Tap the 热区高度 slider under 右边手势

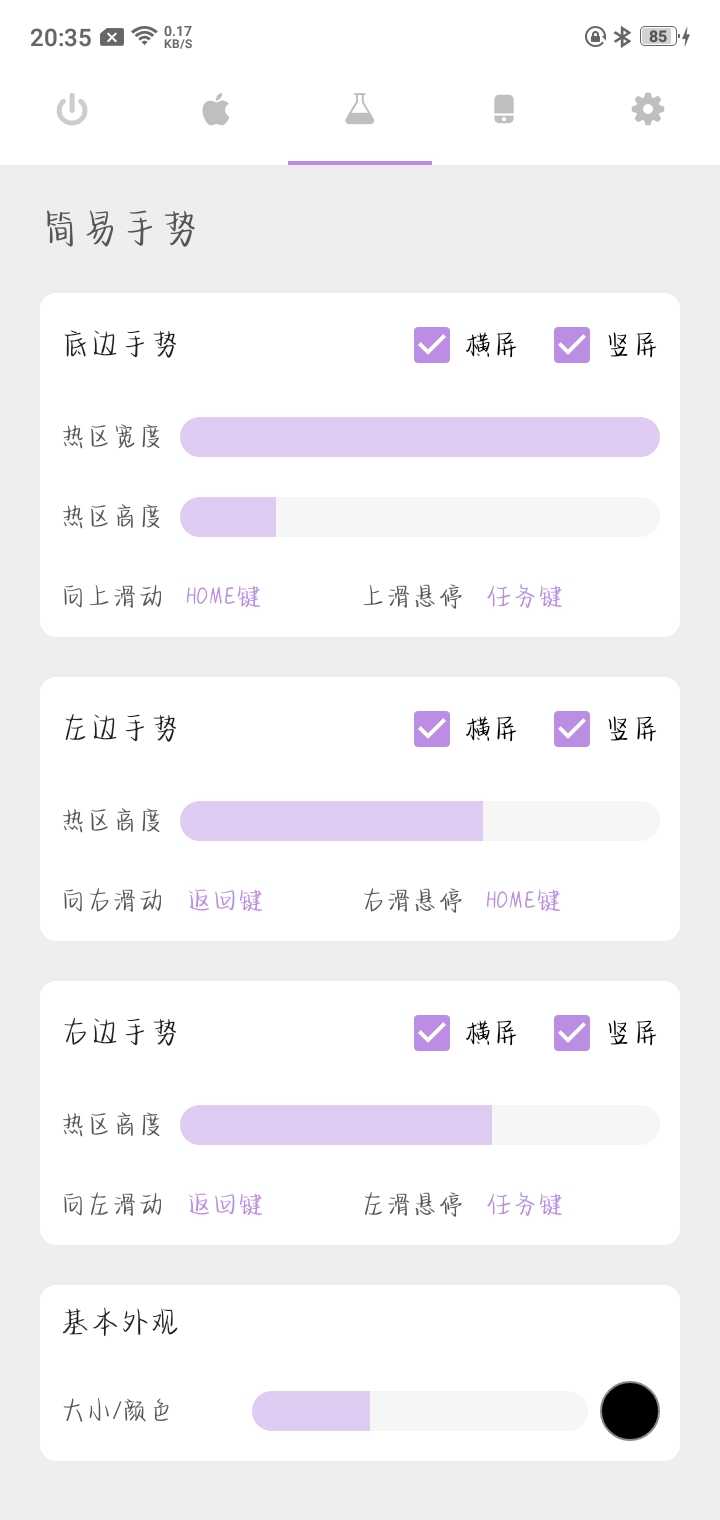coord(420,1125)
